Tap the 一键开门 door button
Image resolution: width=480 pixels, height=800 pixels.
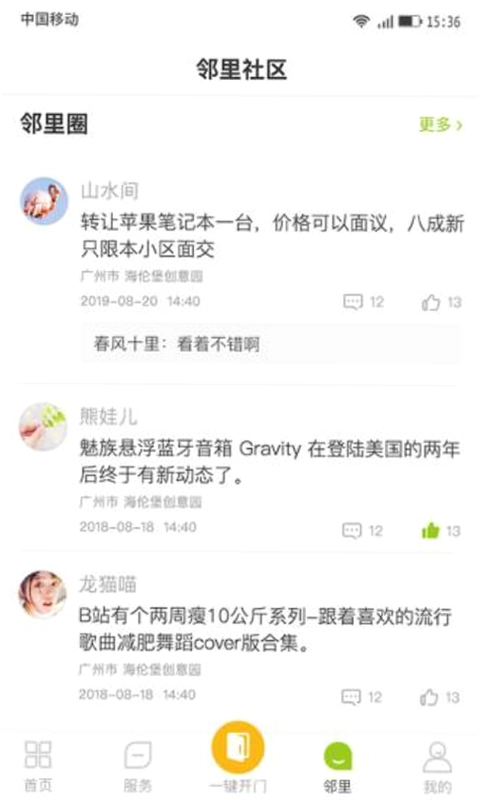(238, 748)
